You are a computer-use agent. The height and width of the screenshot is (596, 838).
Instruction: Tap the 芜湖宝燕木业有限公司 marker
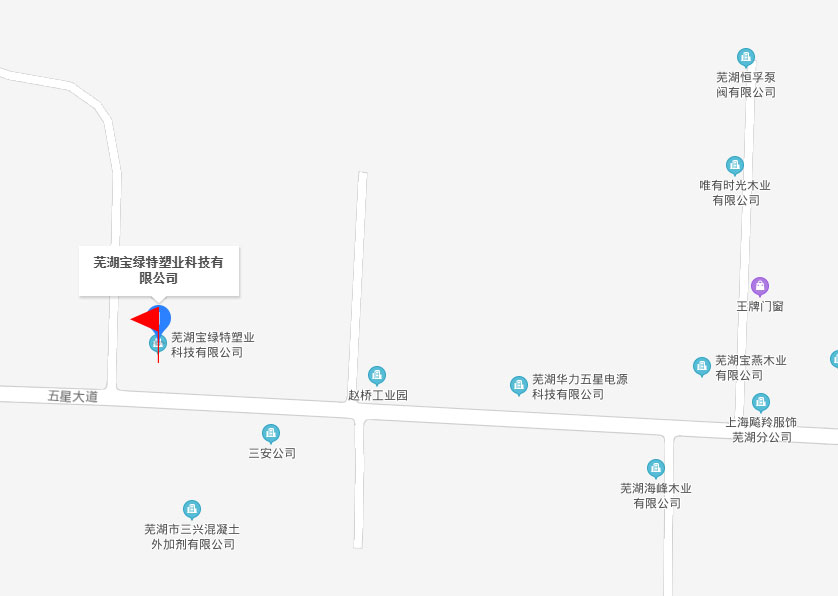[x=702, y=367]
